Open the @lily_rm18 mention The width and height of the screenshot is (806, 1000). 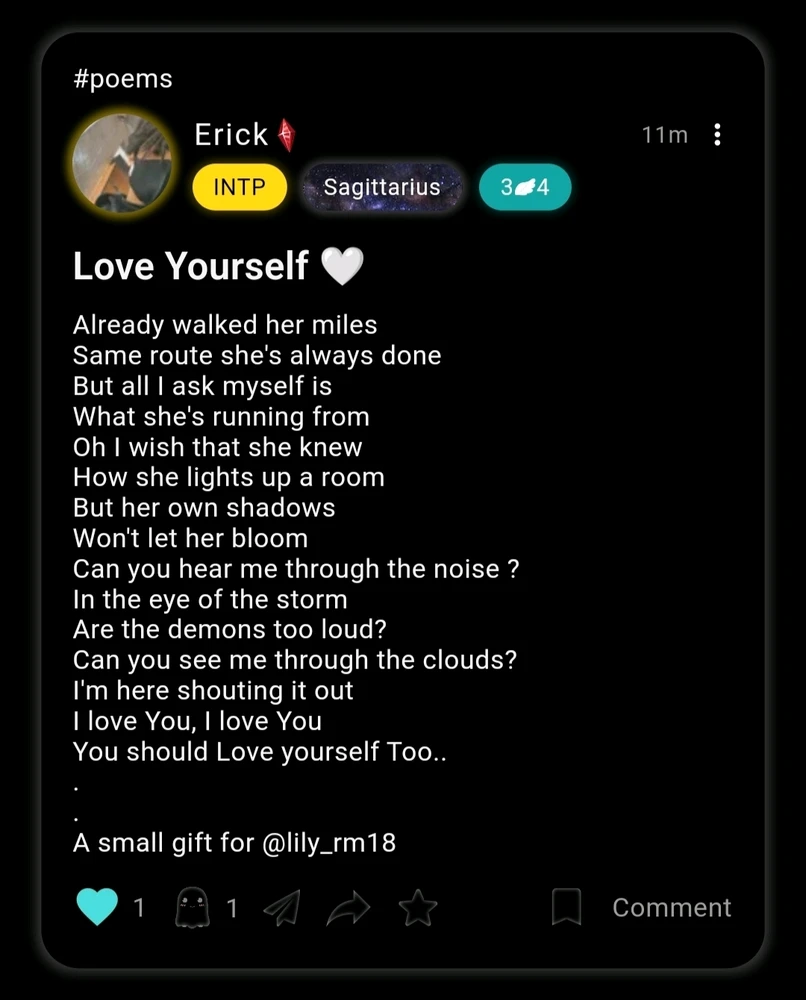coord(329,843)
